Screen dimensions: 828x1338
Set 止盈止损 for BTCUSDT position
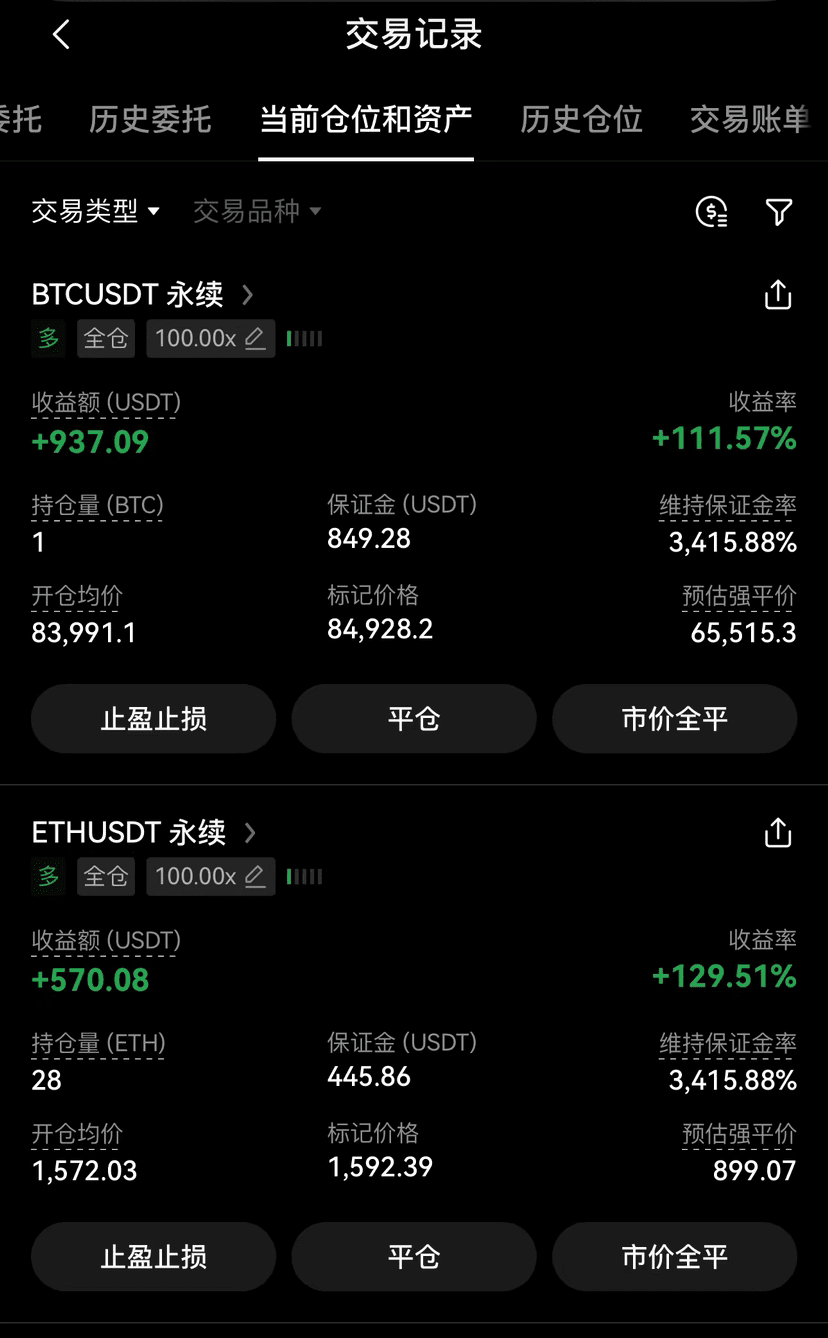(x=153, y=719)
